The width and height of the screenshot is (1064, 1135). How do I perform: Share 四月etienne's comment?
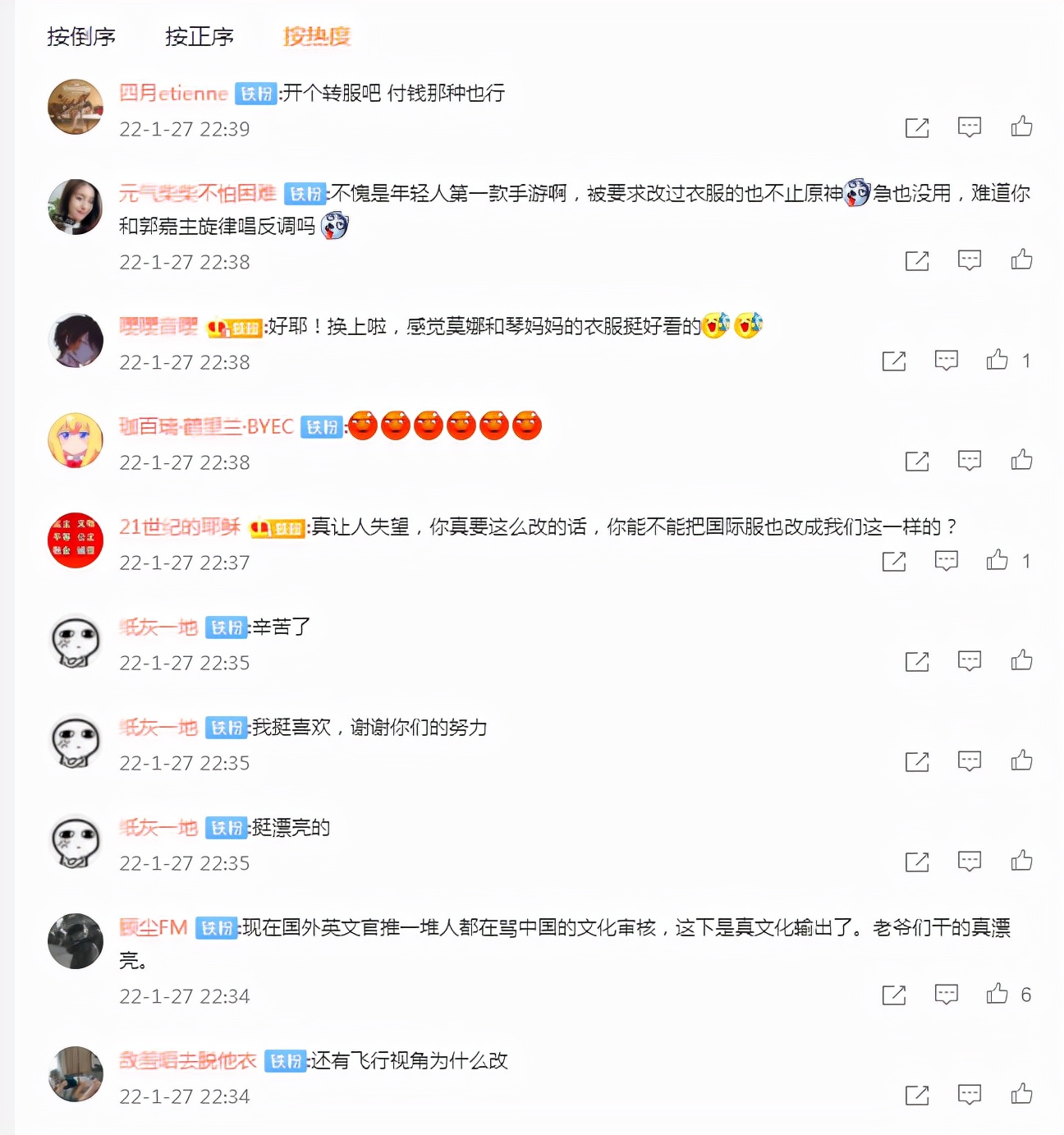click(916, 127)
